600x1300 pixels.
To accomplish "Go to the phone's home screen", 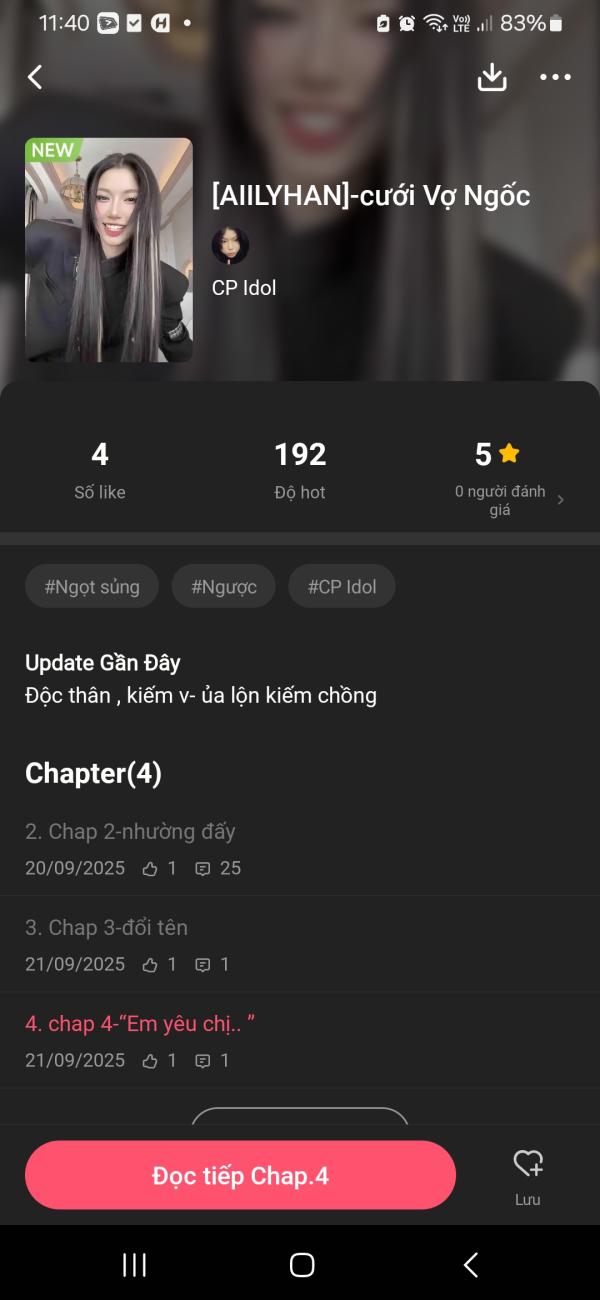I will pos(301,1265).
